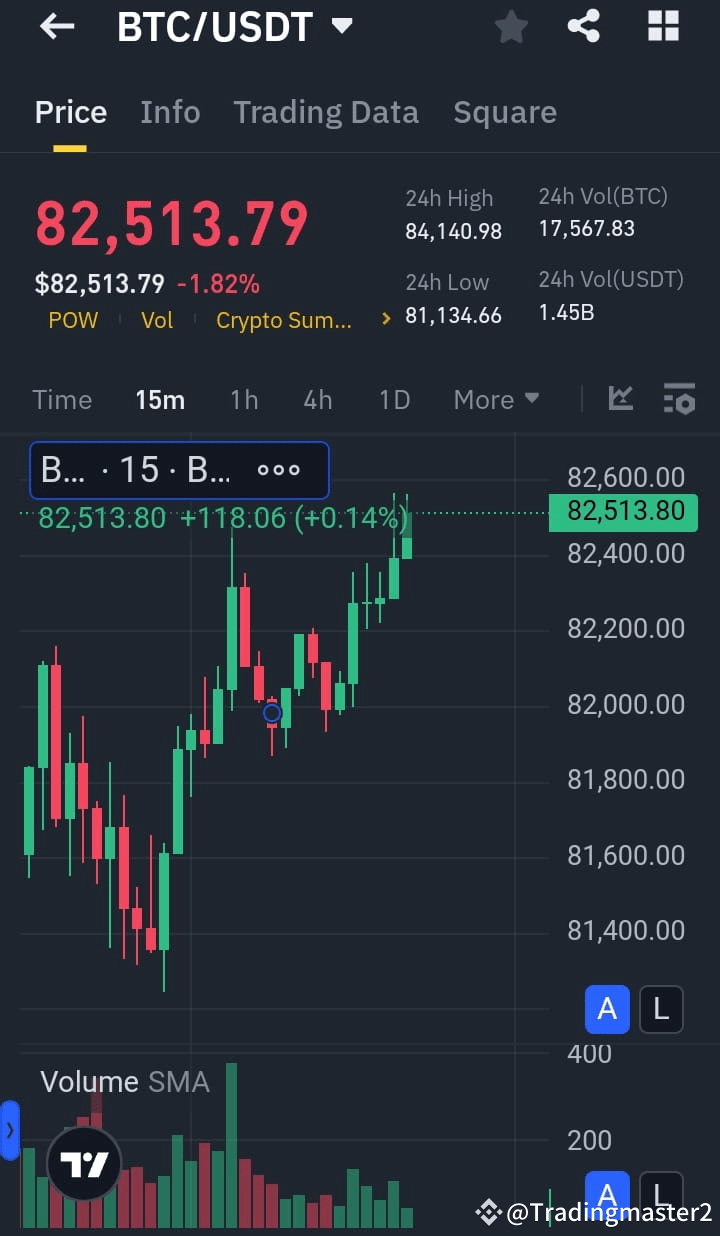The width and height of the screenshot is (720, 1236).
Task: Click the TradingView logo on the chart
Action: point(84,1163)
